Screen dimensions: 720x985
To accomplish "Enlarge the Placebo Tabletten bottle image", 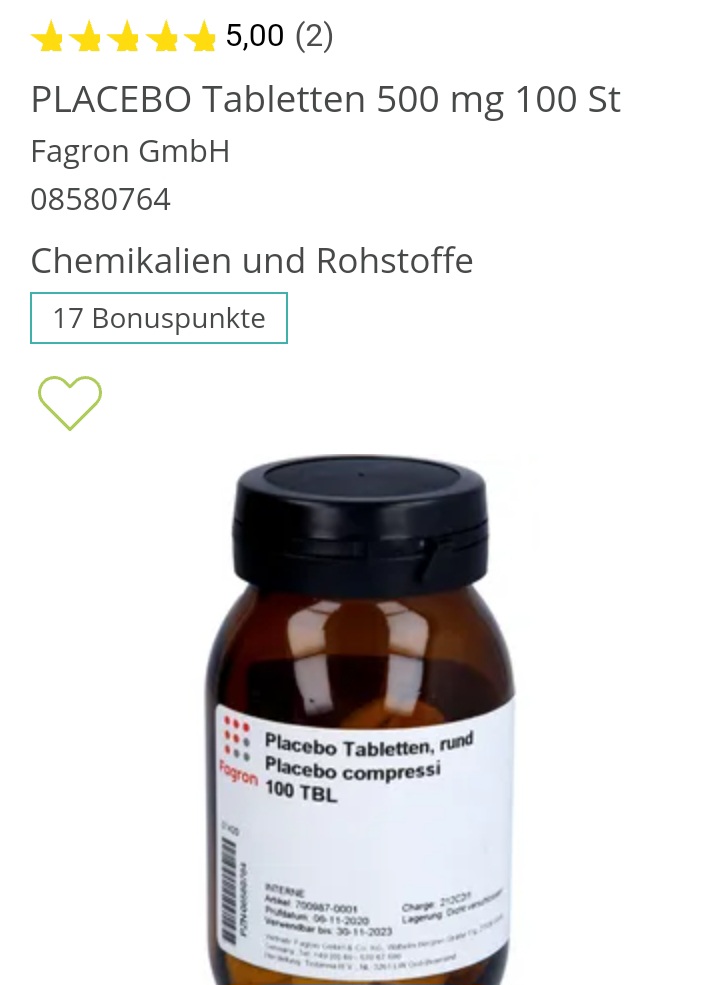I will [x=362, y=720].
